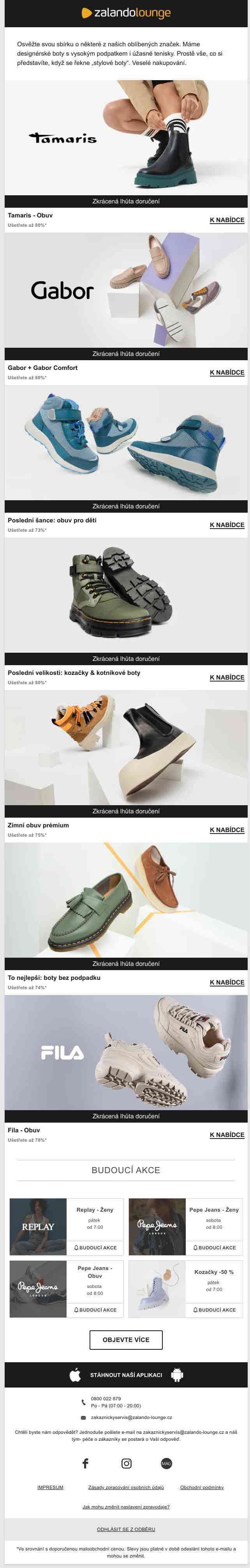Open the Instagram profile icon
The height and width of the screenshot is (1568, 250).
(x=126, y=1463)
